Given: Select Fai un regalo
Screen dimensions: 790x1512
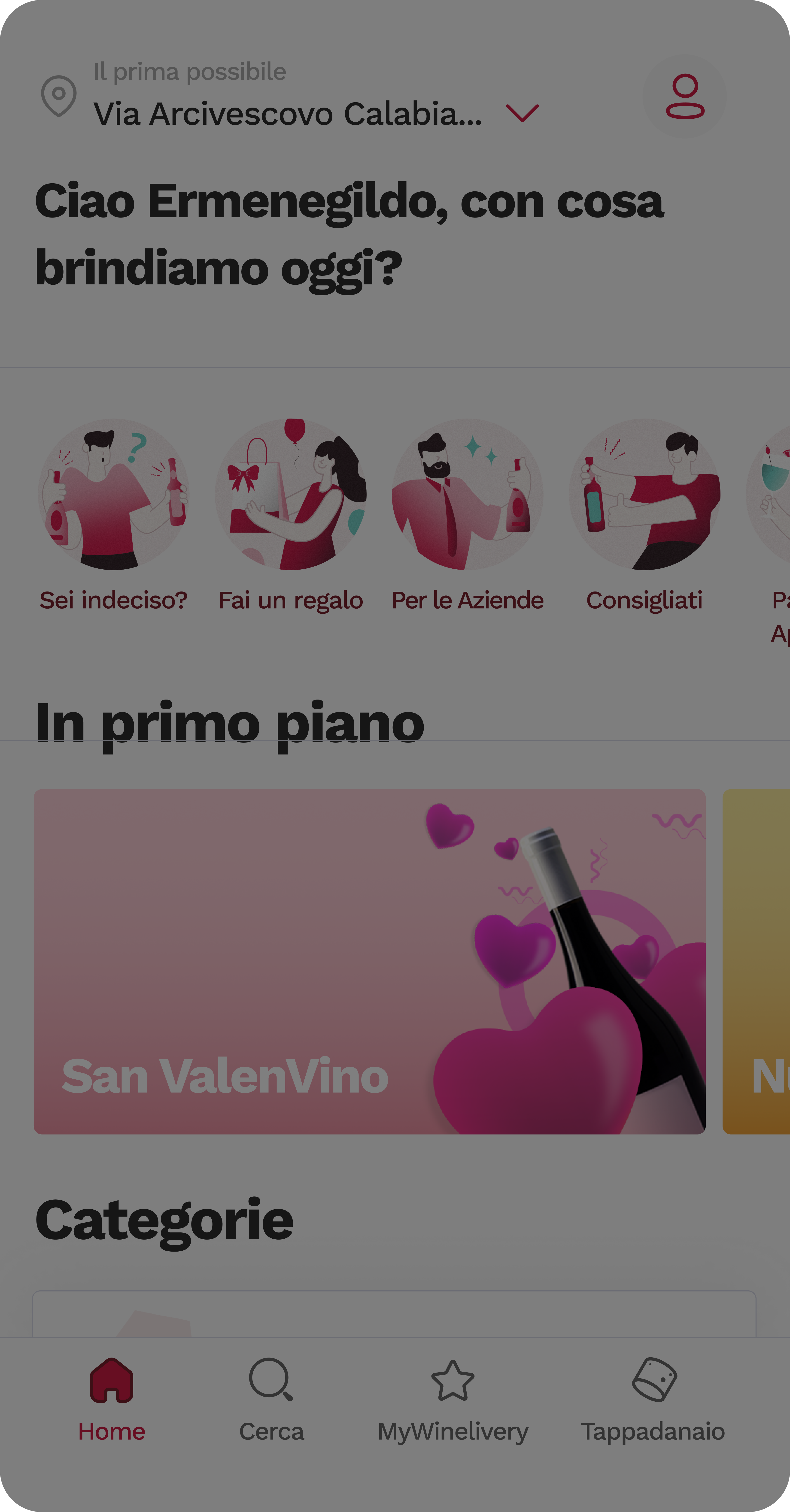Looking at the screenshot, I should tap(291, 515).
